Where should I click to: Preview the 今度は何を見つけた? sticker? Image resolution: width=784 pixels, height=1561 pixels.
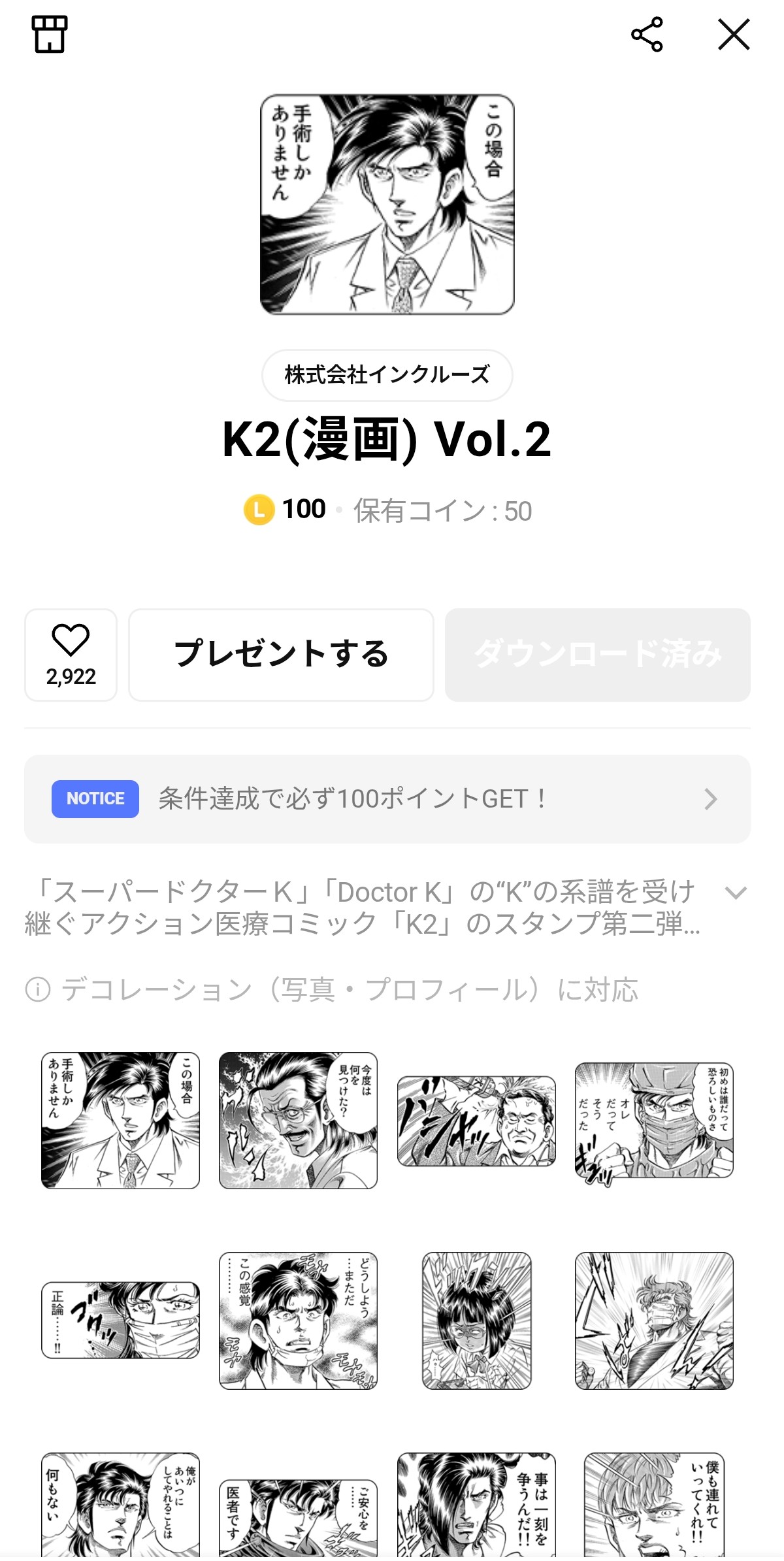pos(298,1120)
